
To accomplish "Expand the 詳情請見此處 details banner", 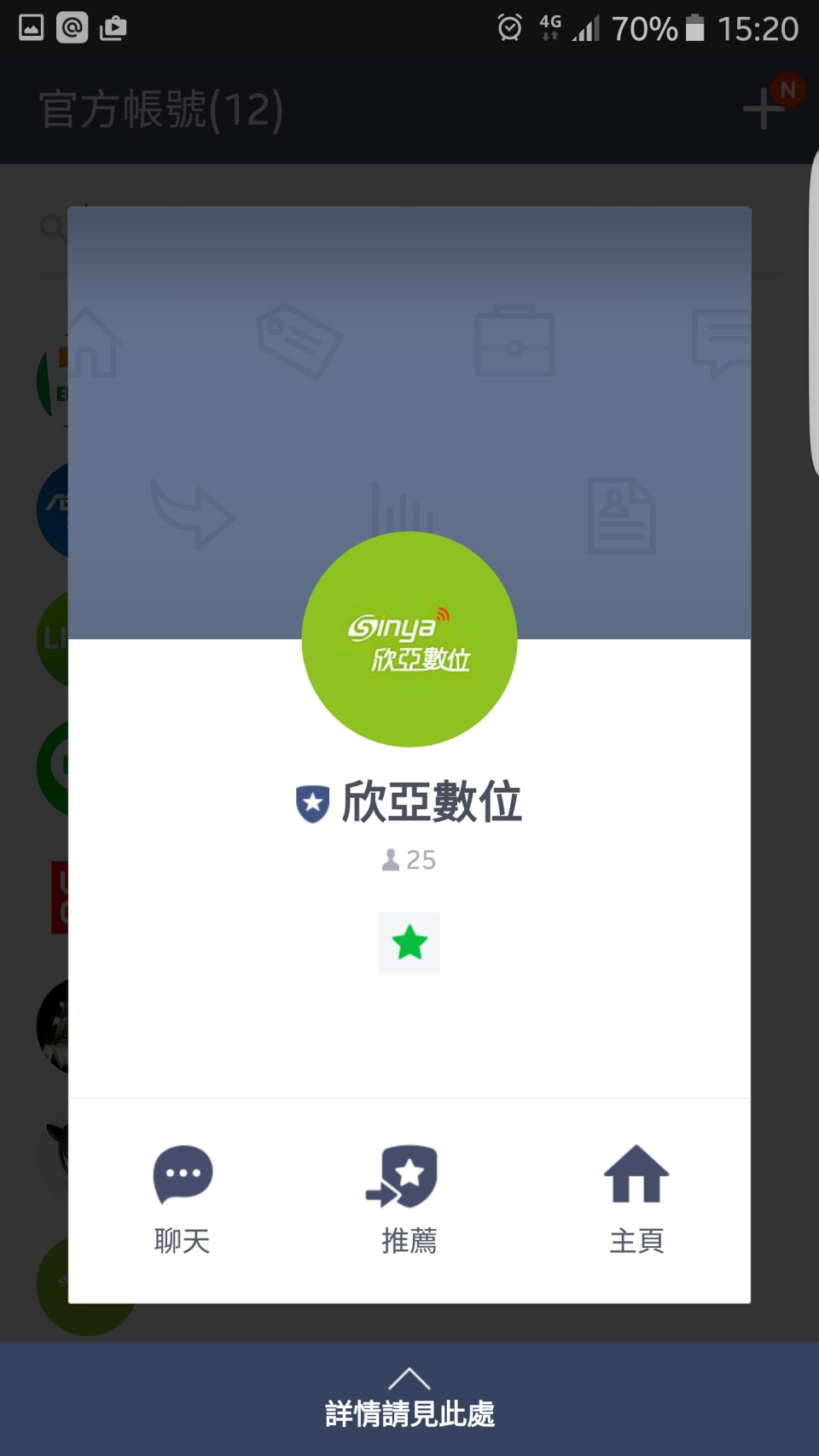I will tap(409, 1400).
